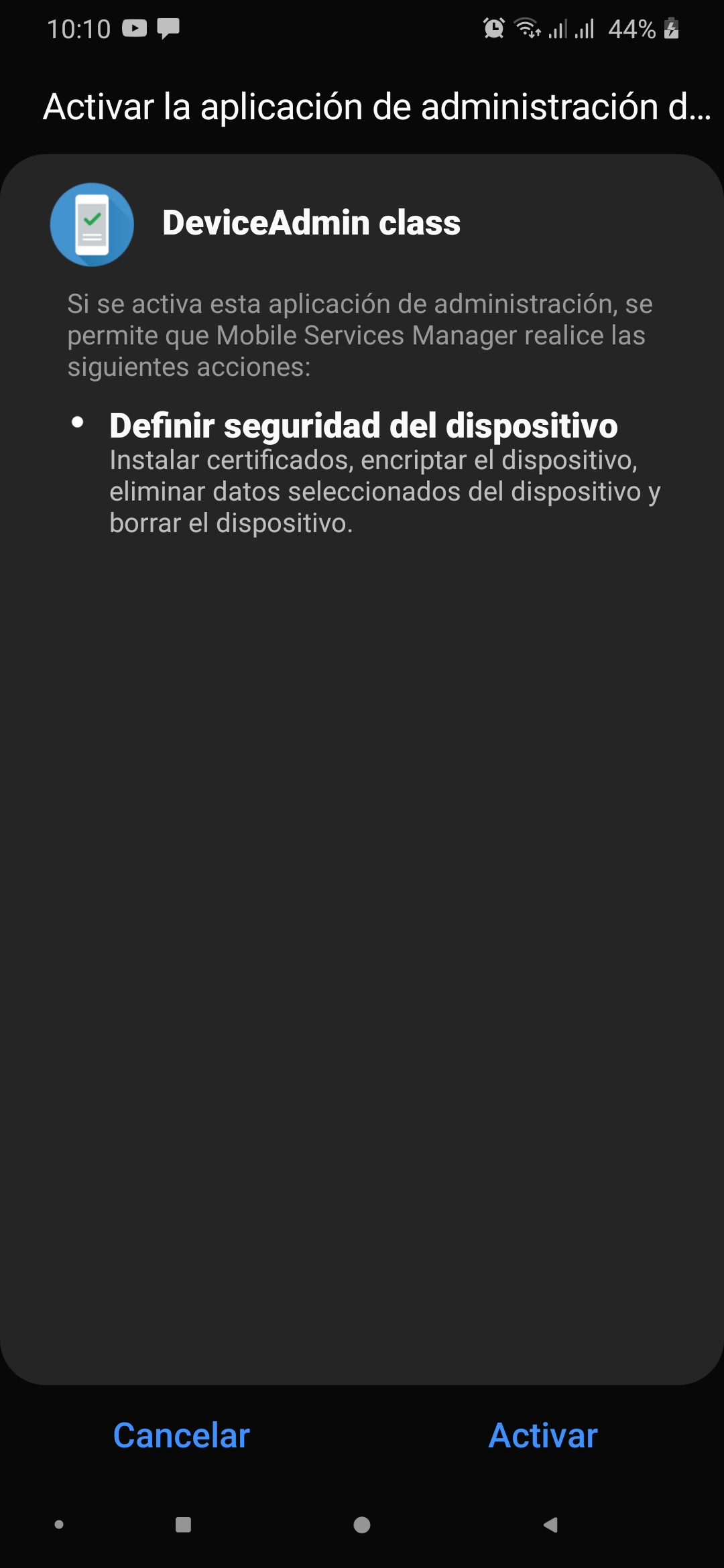Open recent apps from navigation bar
724x1568 pixels.
(x=183, y=1525)
